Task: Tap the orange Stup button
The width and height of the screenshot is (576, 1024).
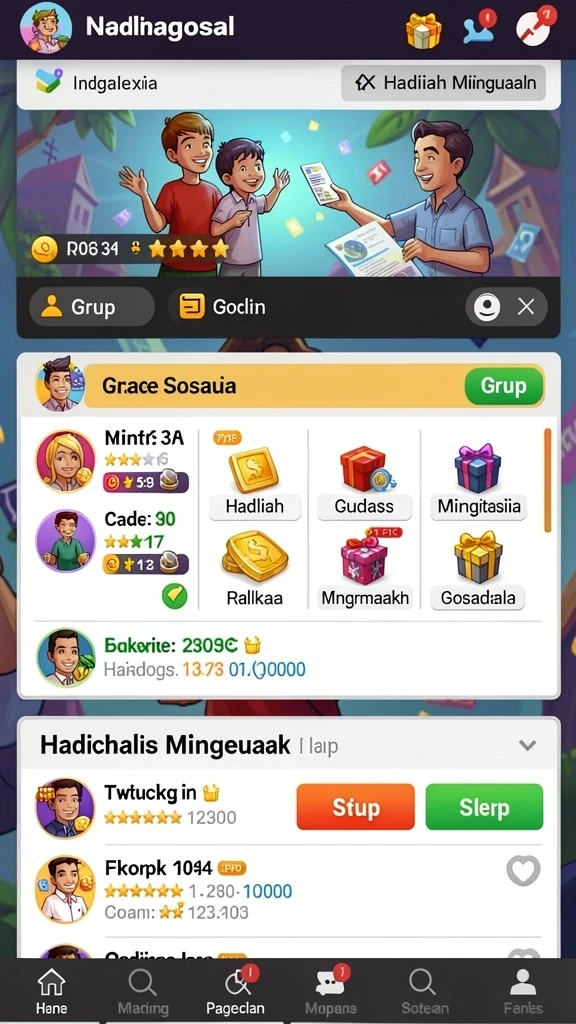Action: pos(356,807)
